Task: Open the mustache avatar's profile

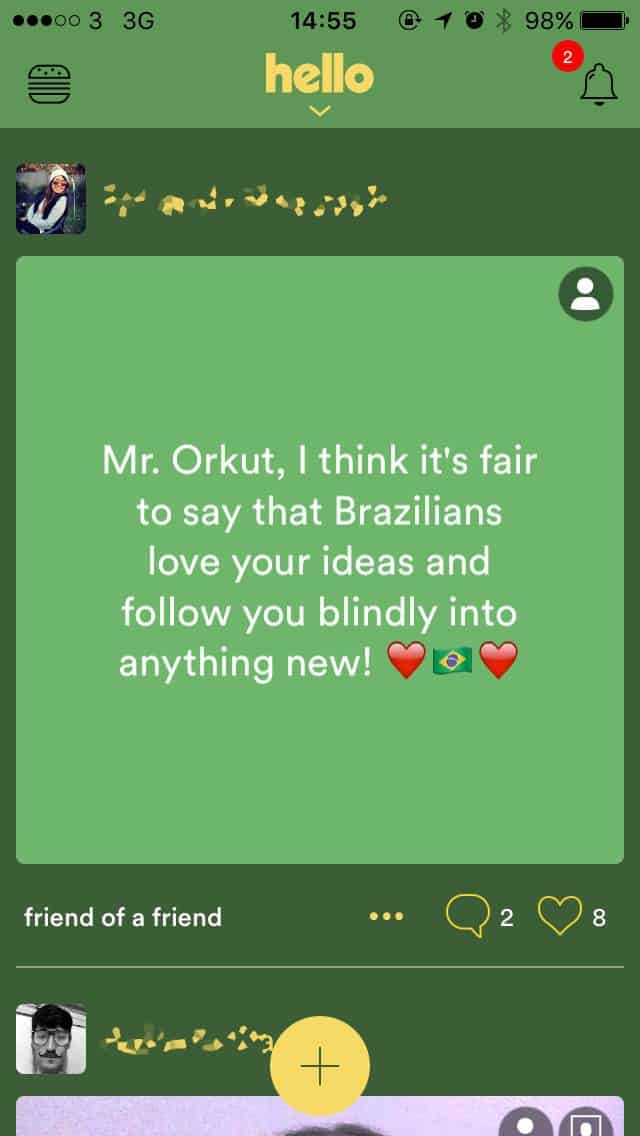Action: [x=51, y=1039]
